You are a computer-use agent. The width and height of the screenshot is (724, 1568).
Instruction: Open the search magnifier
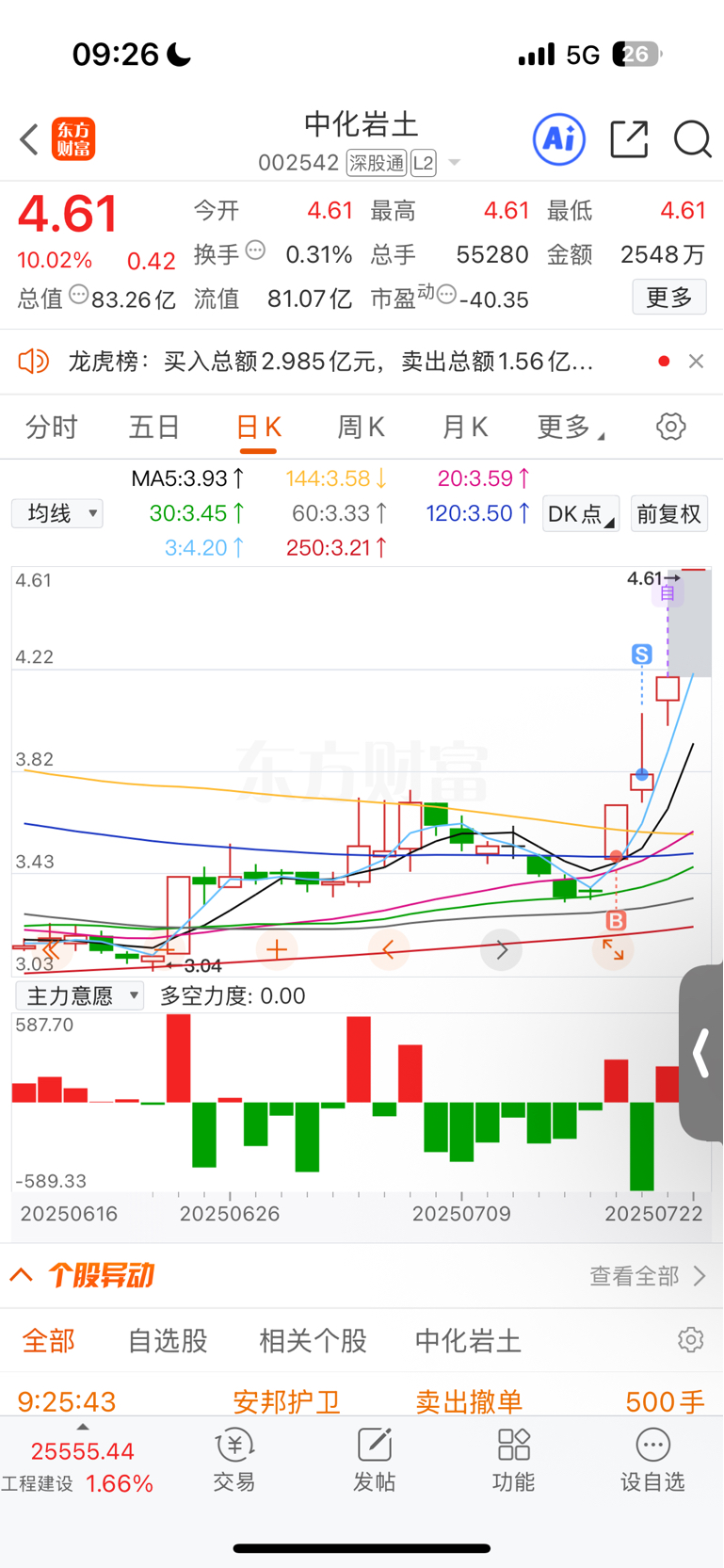693,139
